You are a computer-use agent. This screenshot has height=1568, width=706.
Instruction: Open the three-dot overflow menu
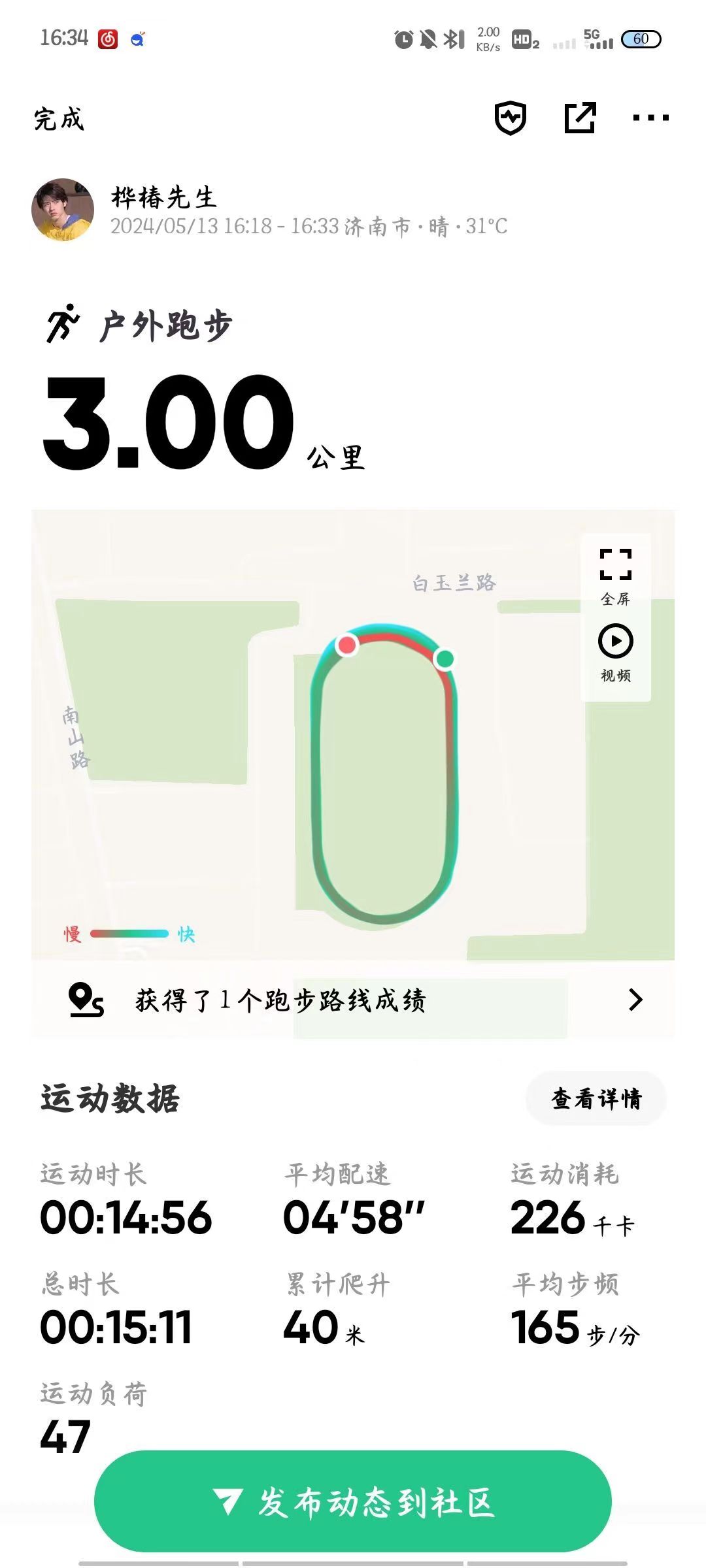click(650, 118)
